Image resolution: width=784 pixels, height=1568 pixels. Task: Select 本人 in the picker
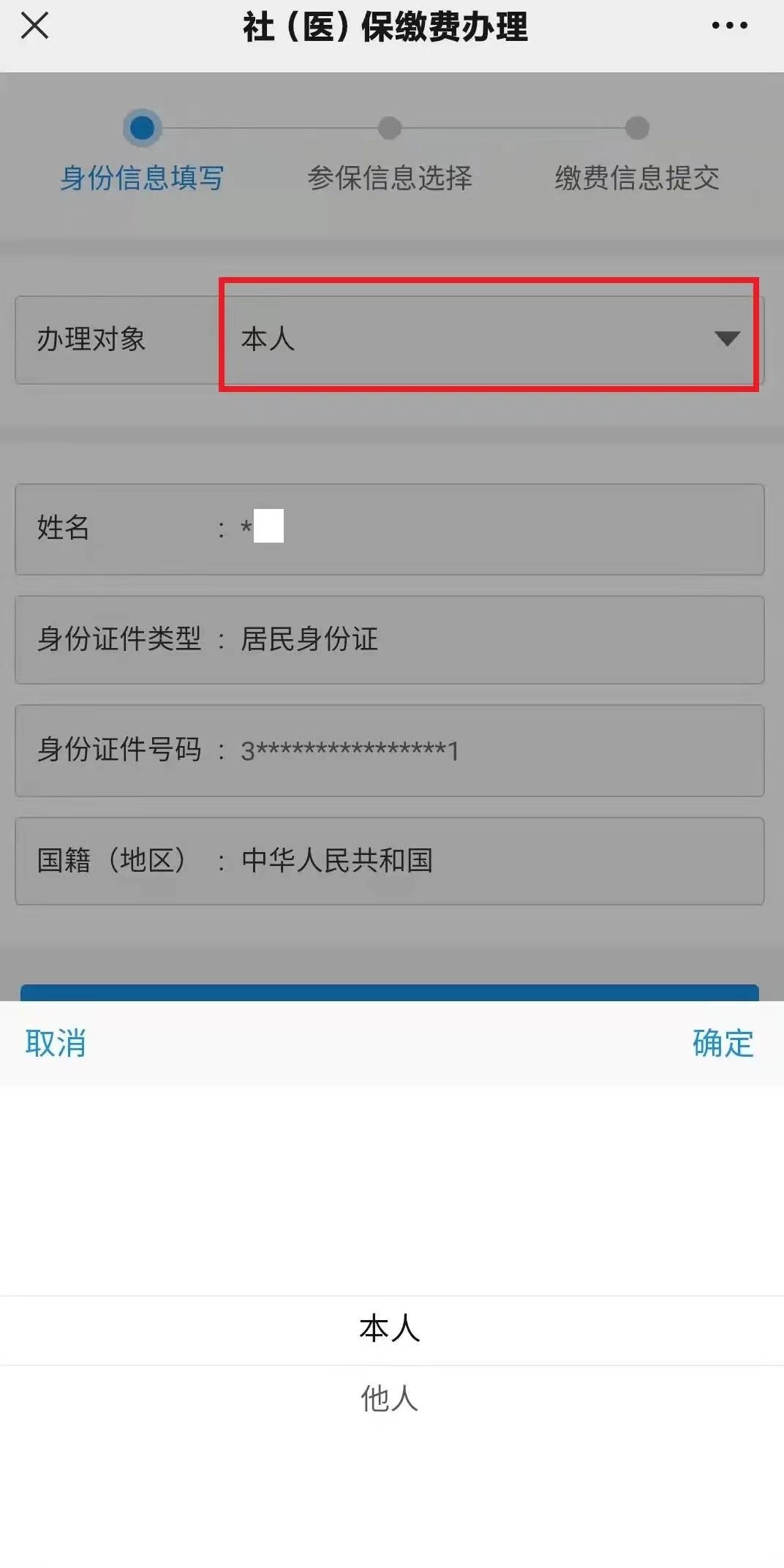coord(390,1329)
